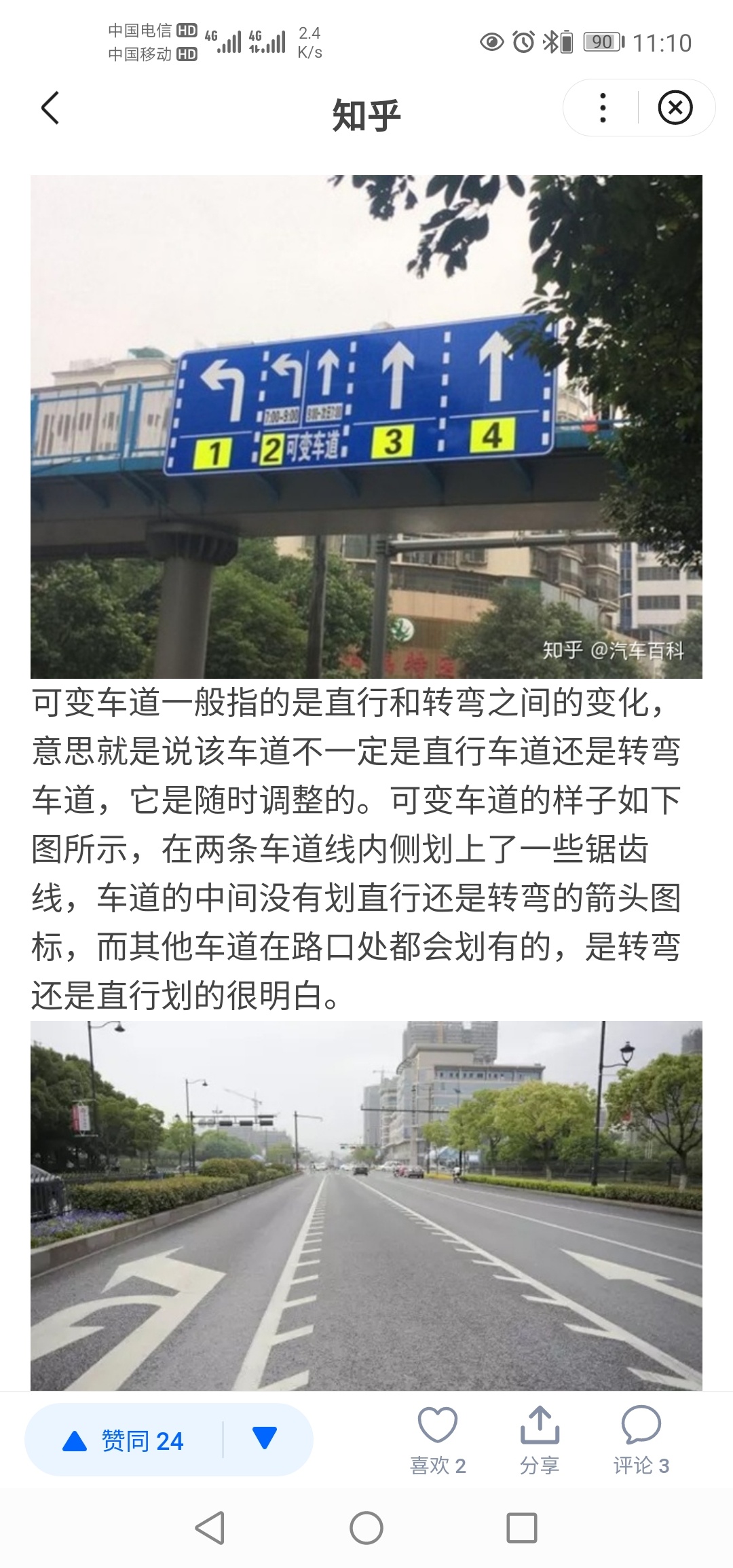Go back using the top-left arrow
The image size is (733, 1568).
click(x=50, y=108)
